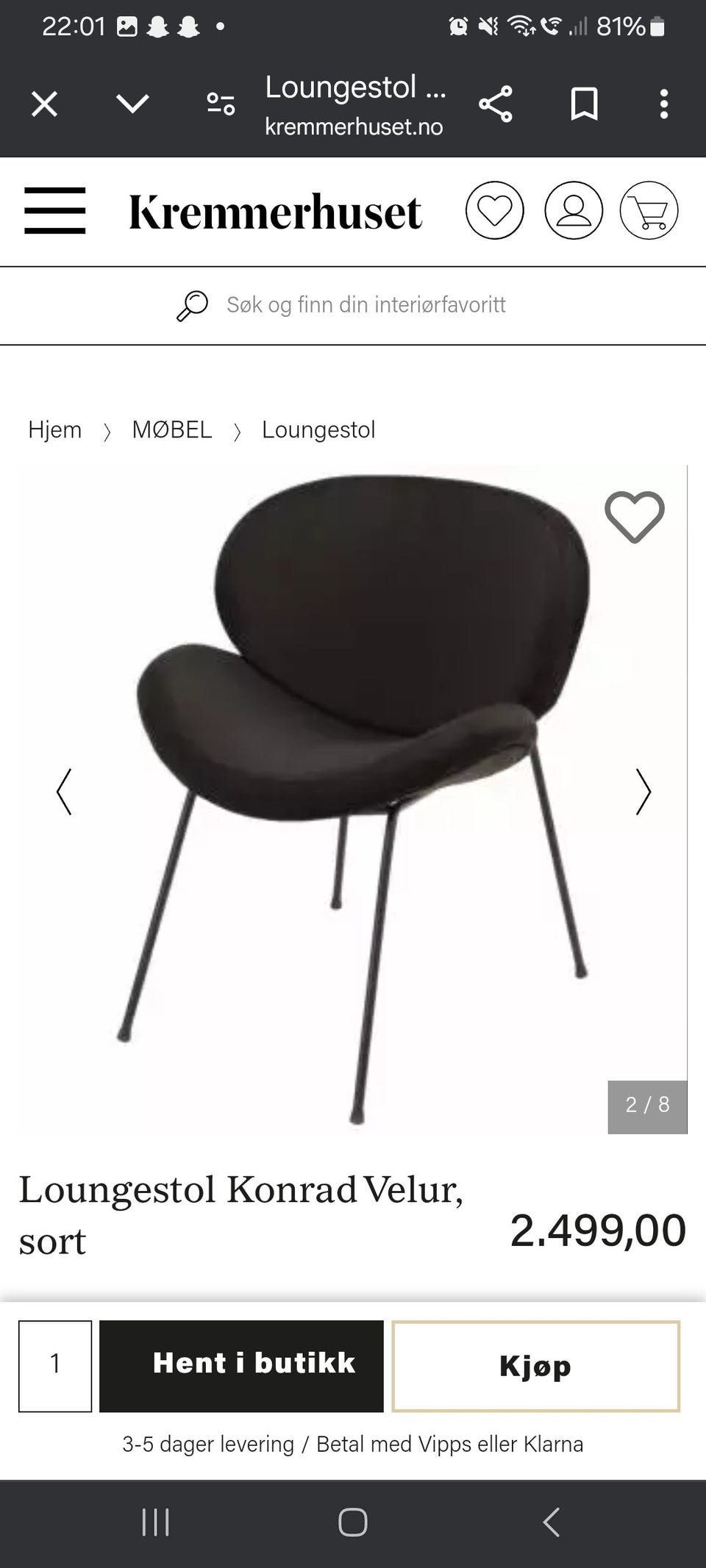Tap Kjøp to buy the chair
Viewport: 706px width, 1568px height.
535,1366
